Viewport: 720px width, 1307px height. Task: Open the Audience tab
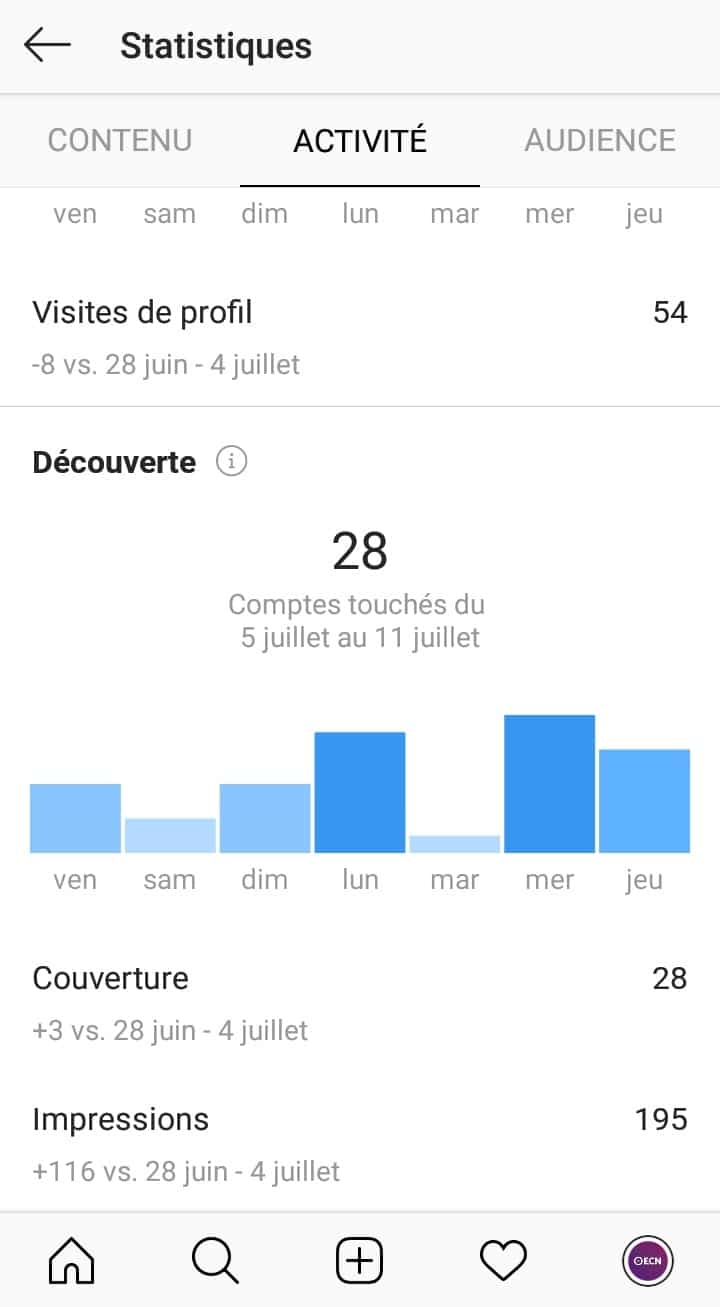tap(600, 140)
